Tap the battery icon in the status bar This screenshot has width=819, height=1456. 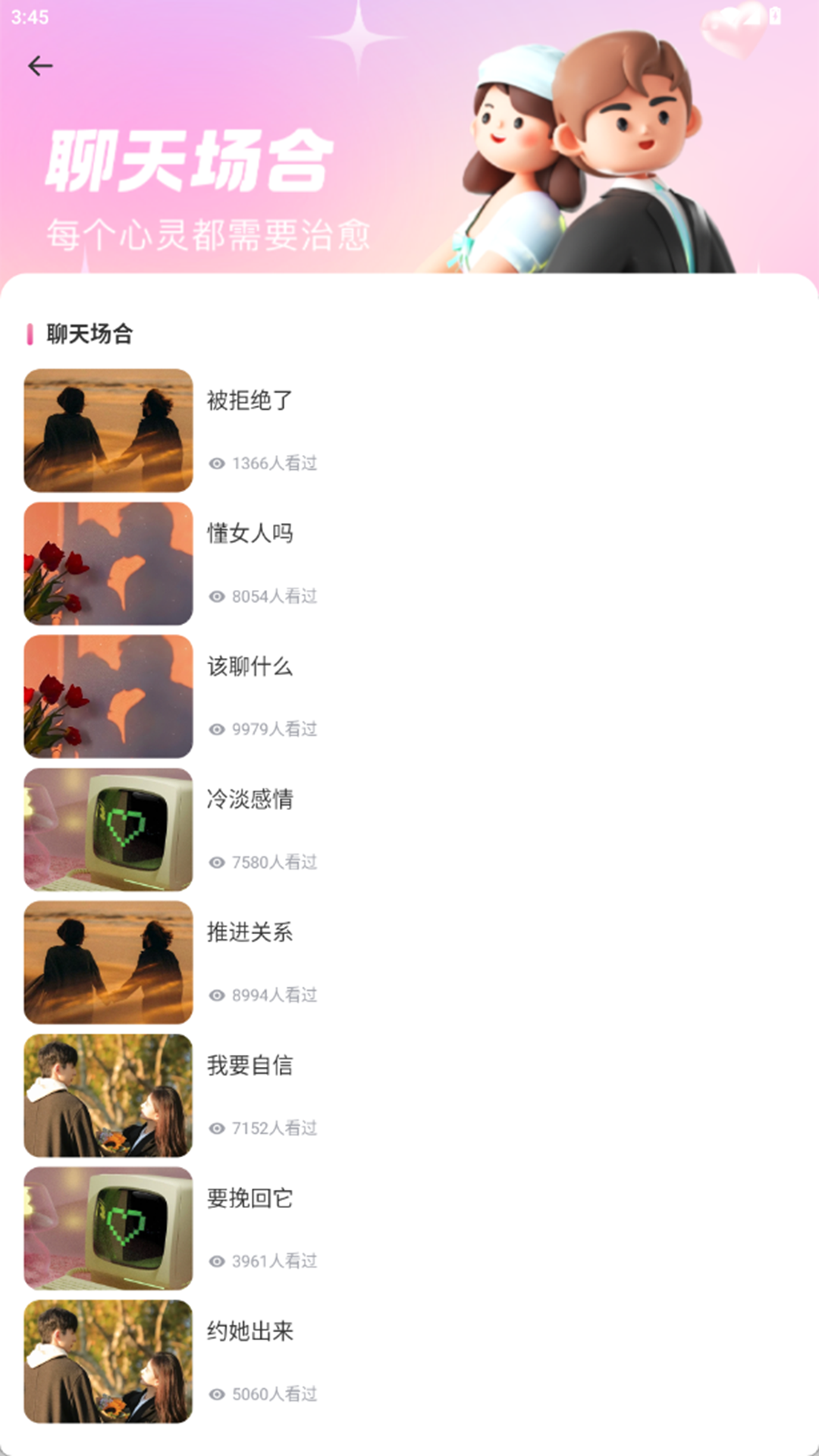[775, 14]
